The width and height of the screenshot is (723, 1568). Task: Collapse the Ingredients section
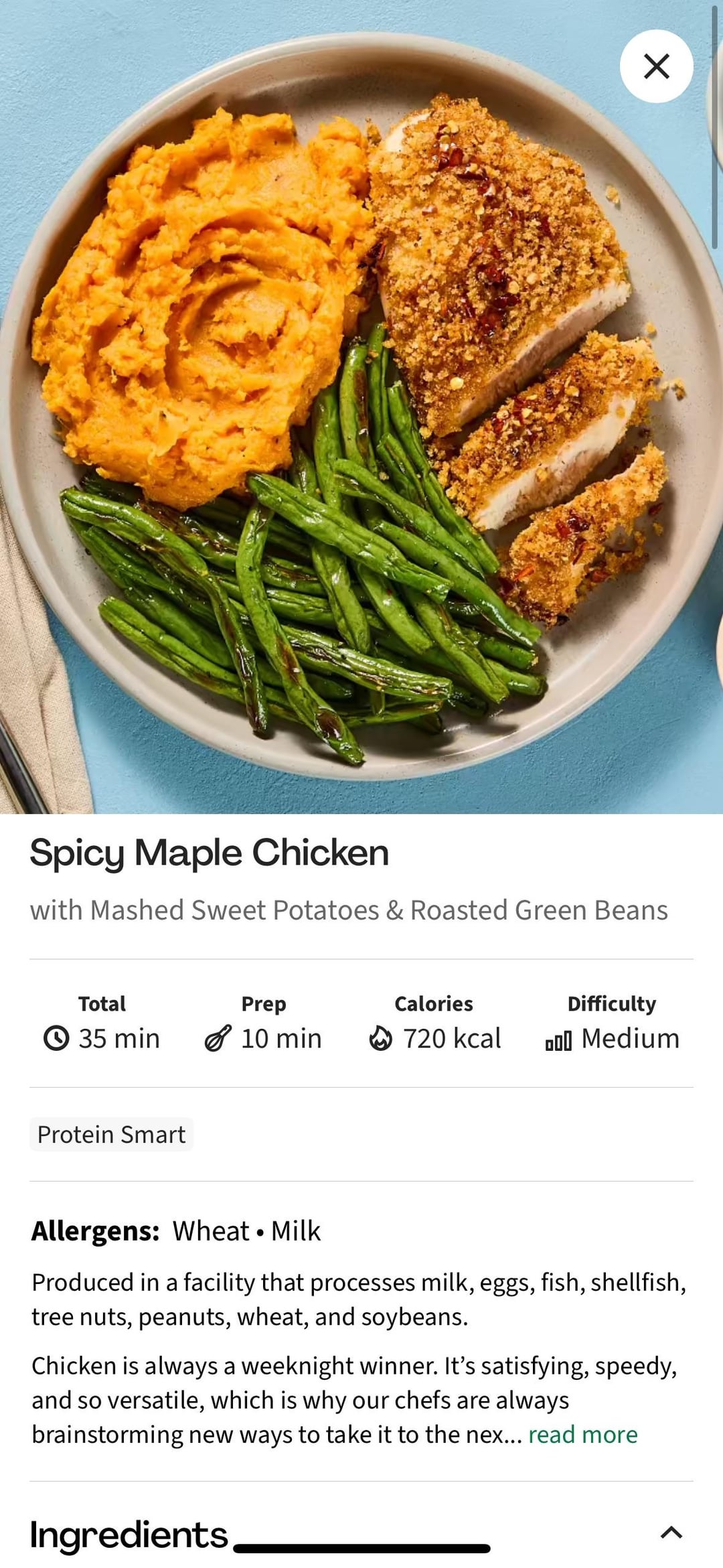[671, 1532]
